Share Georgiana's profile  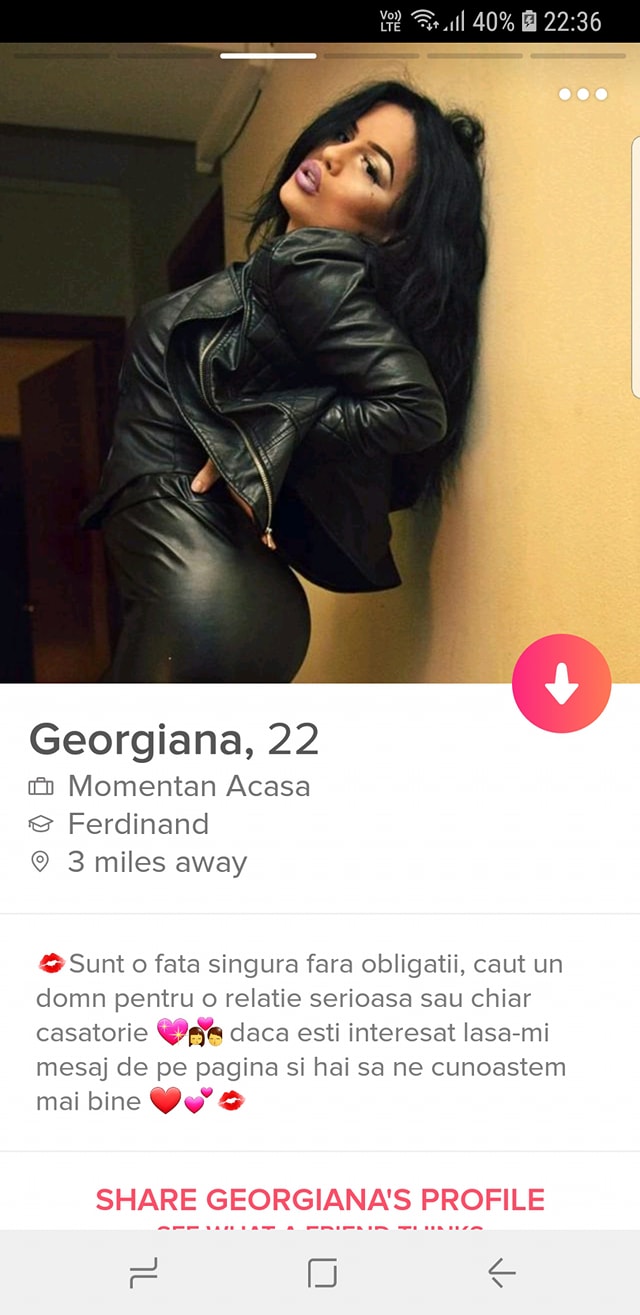(320, 1199)
